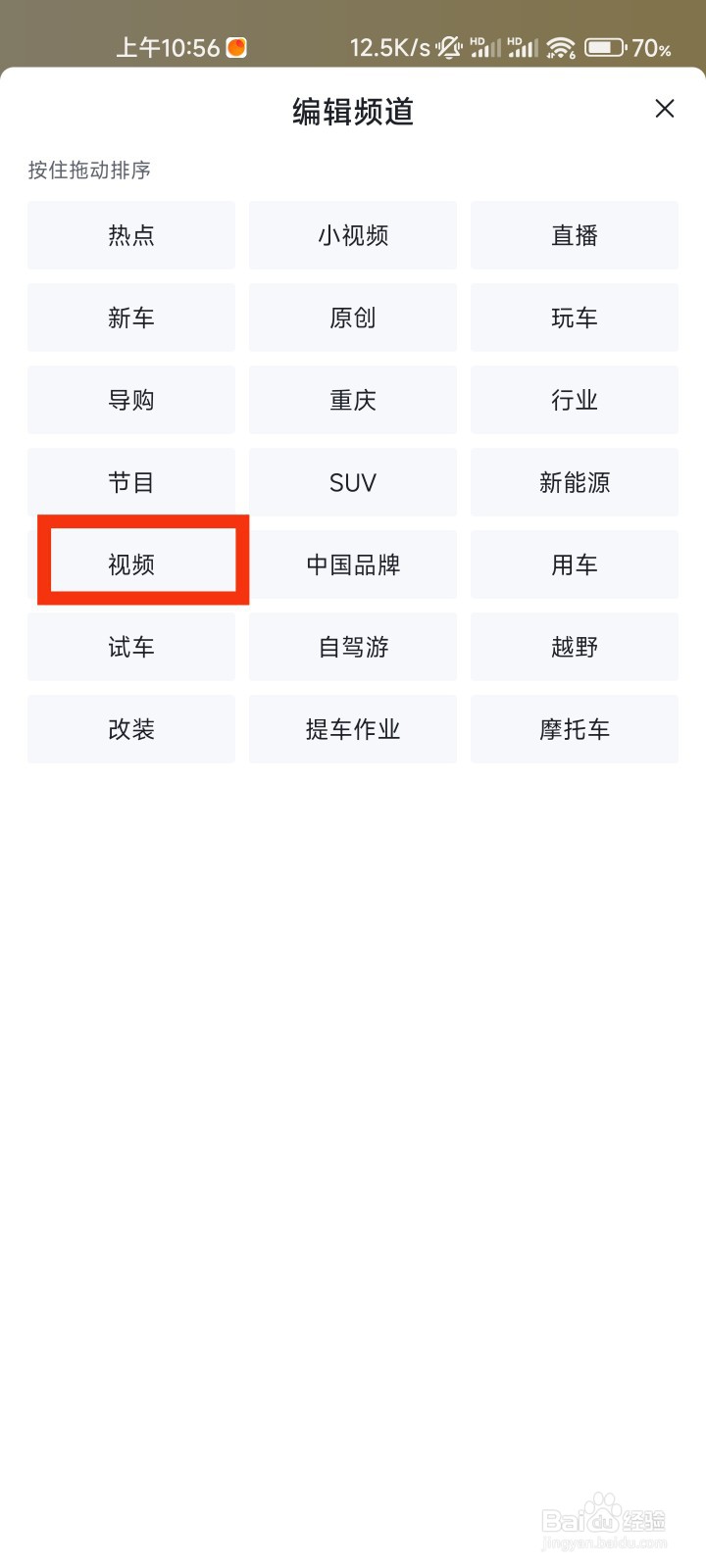The height and width of the screenshot is (1568, 706).
Task: Select the 小视频 channel
Action: pos(353,235)
